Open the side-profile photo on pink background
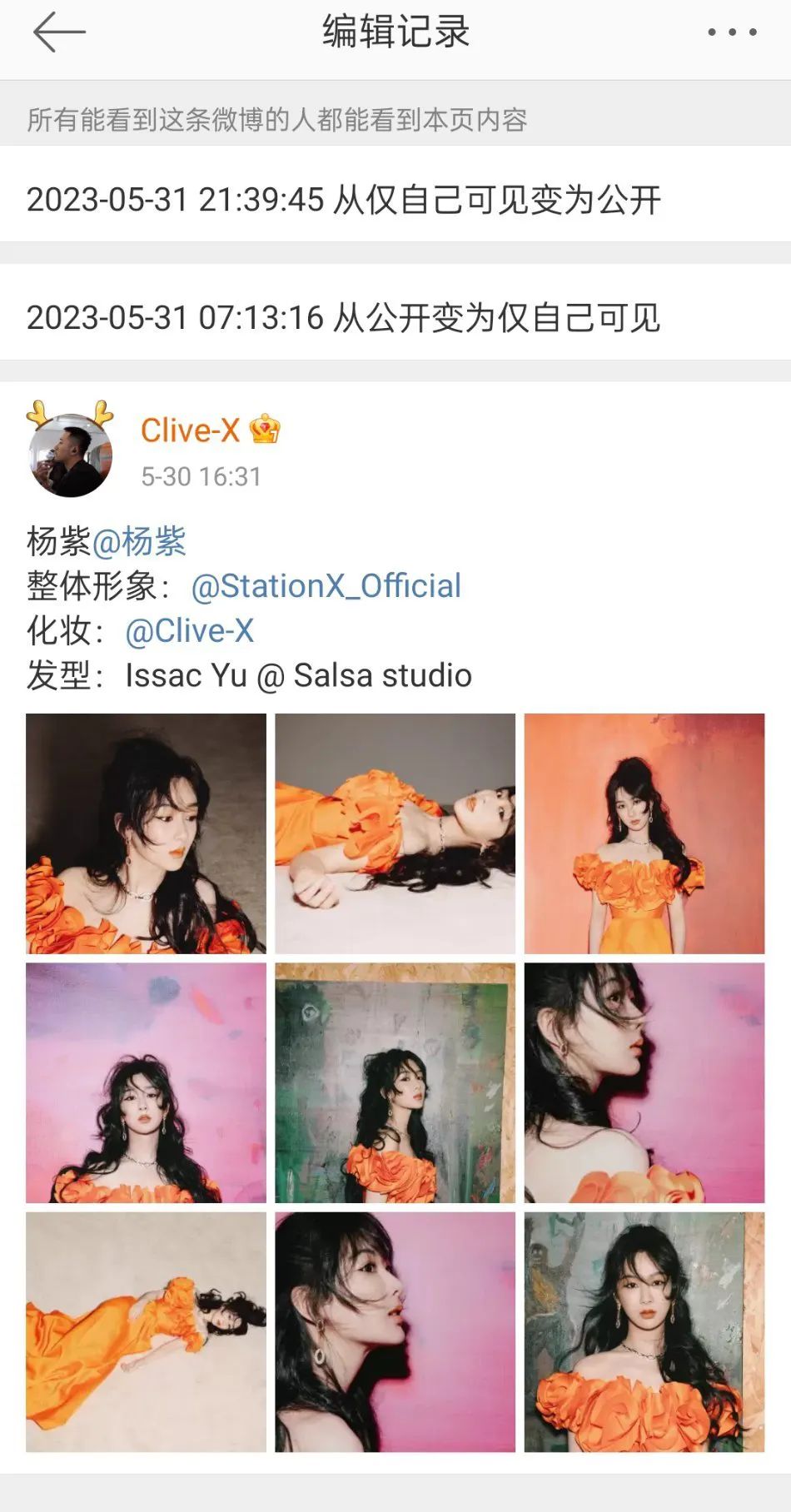Screen dimensions: 791x1512 click(645, 1086)
